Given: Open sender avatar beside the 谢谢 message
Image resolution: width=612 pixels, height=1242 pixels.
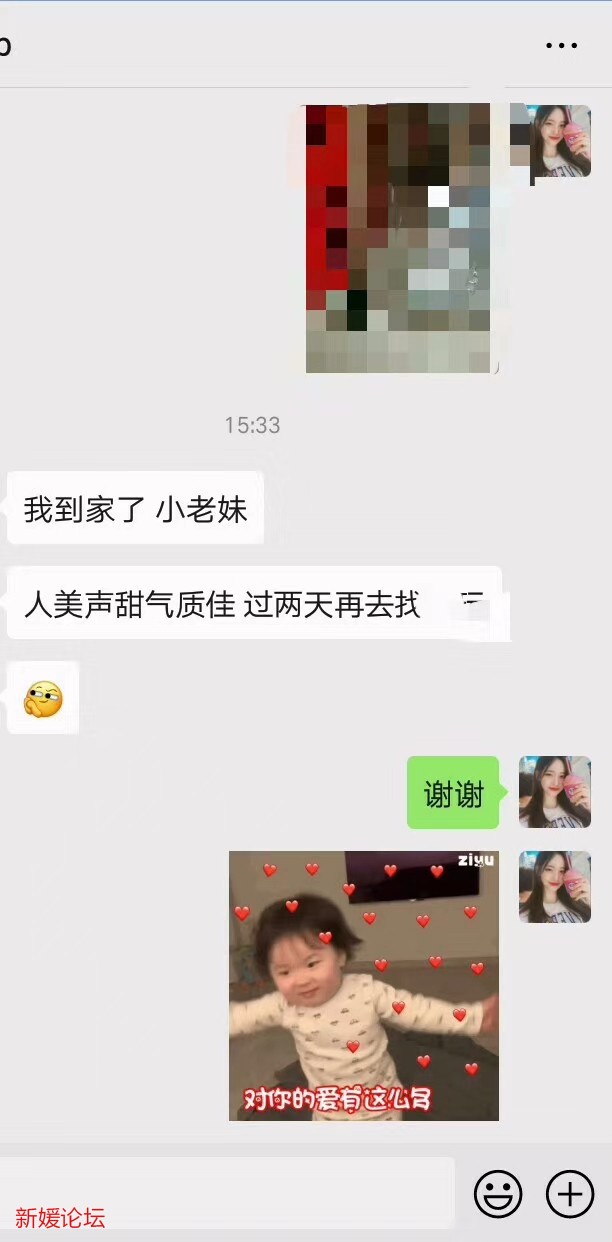Looking at the screenshot, I should [554, 792].
